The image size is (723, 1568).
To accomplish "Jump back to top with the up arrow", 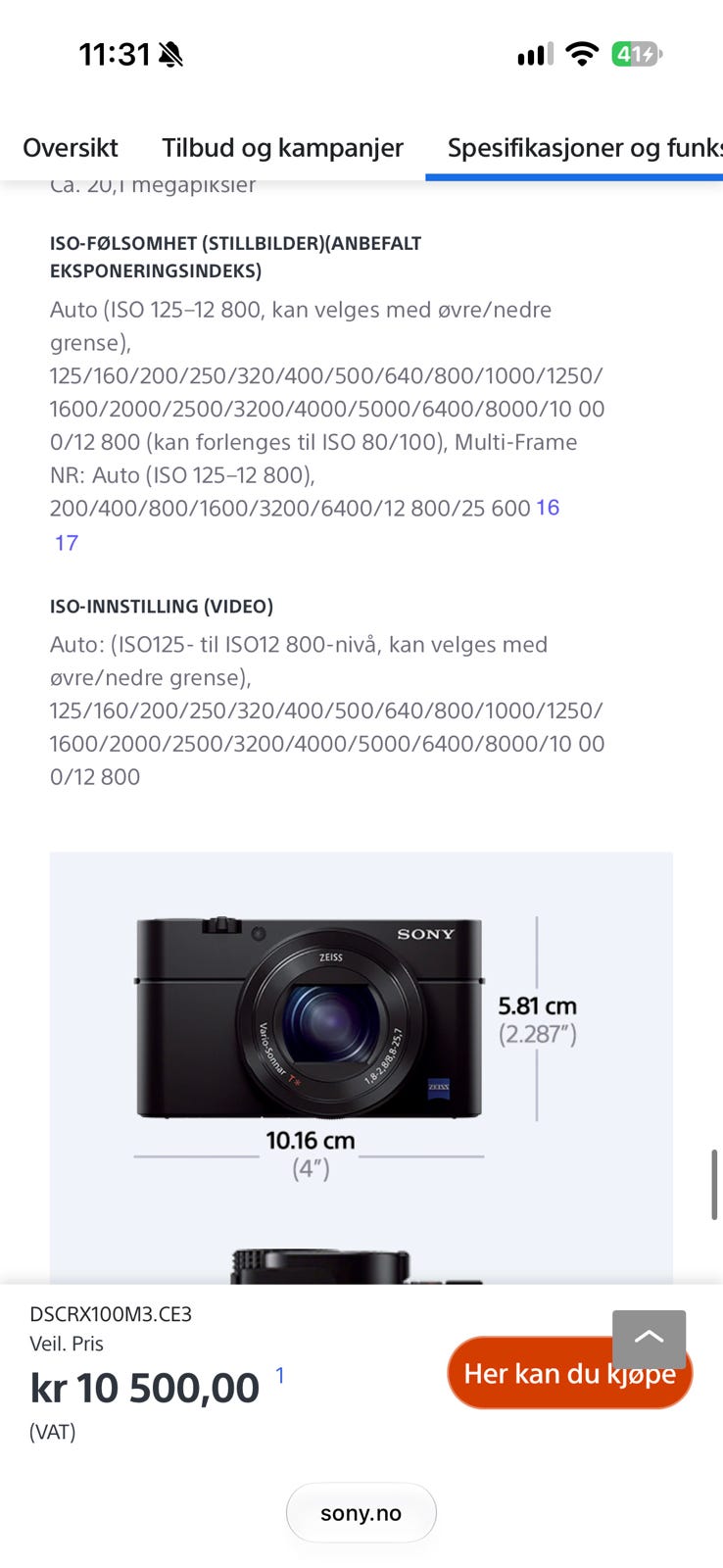I will pyautogui.click(x=649, y=1339).
